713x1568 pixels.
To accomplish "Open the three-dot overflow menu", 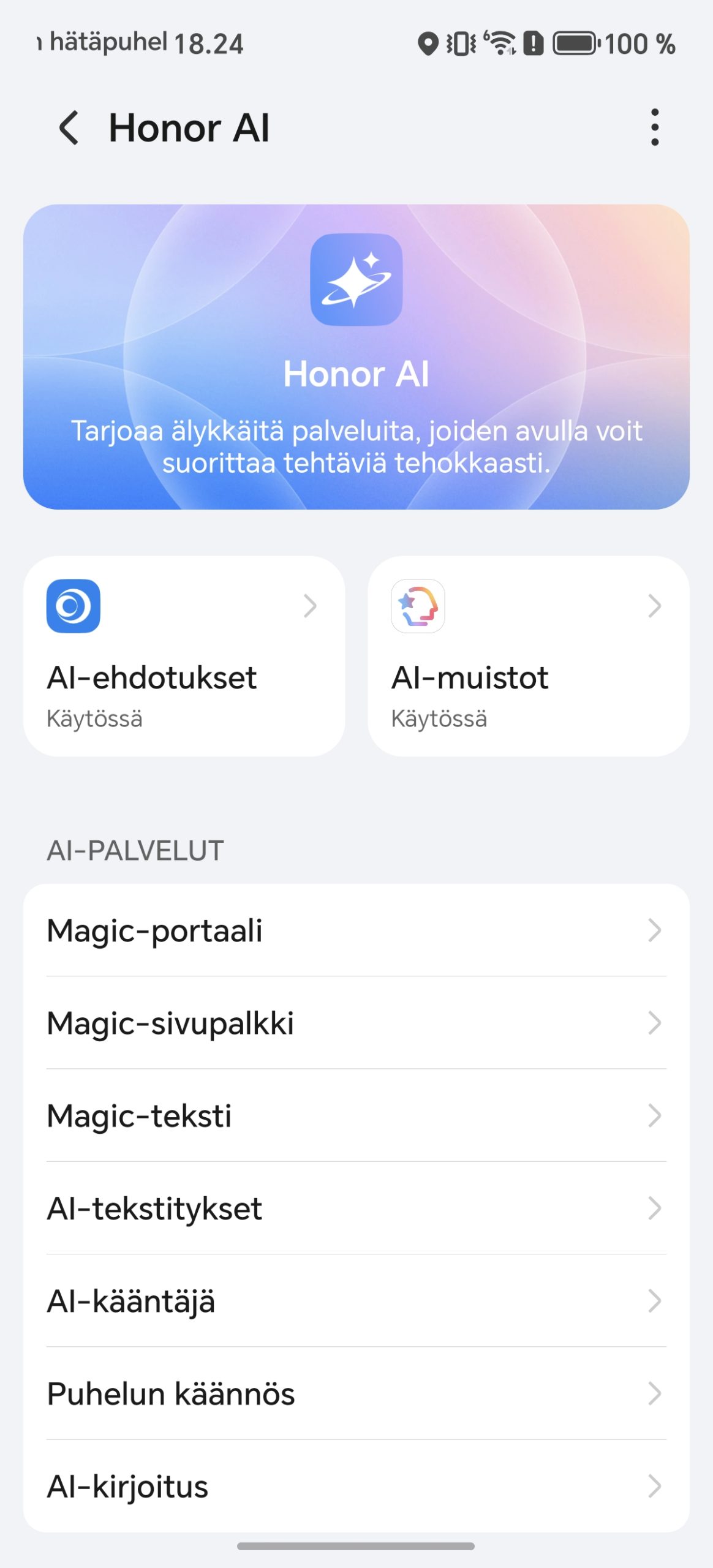I will (655, 127).
